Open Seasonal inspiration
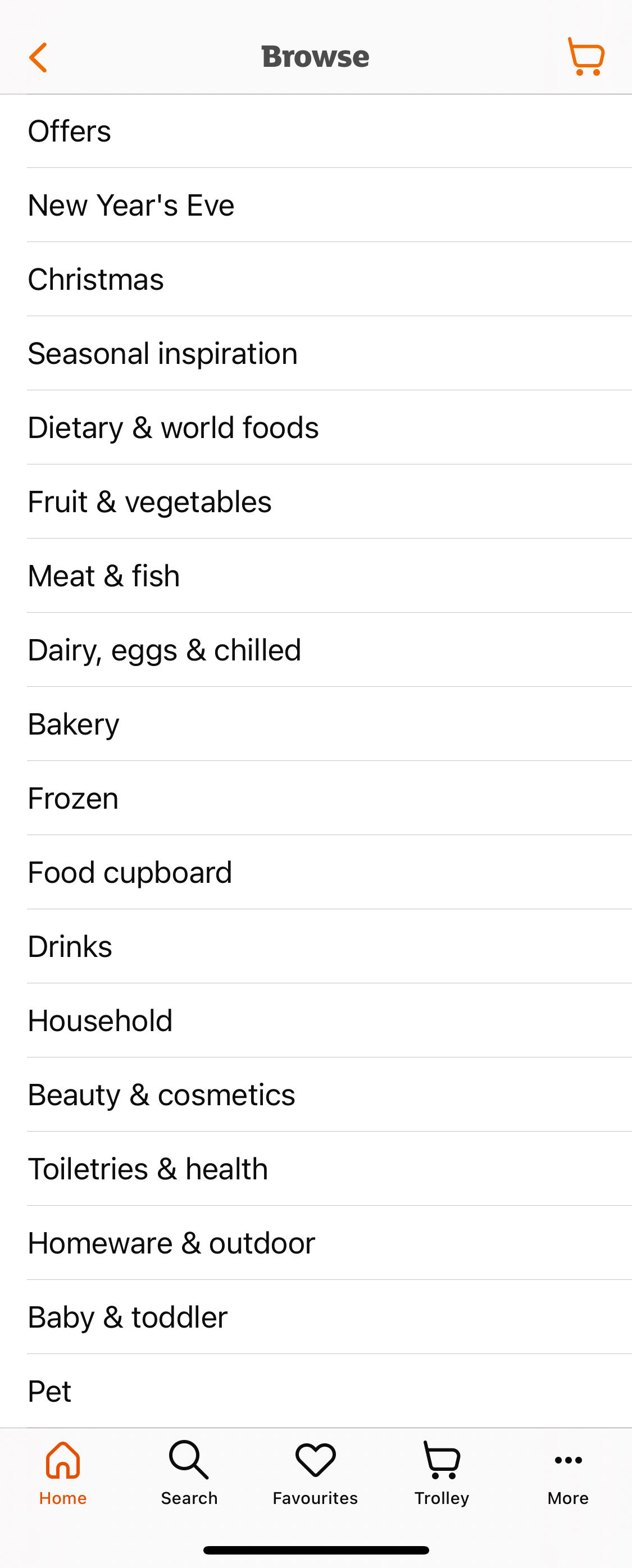 [x=315, y=353]
